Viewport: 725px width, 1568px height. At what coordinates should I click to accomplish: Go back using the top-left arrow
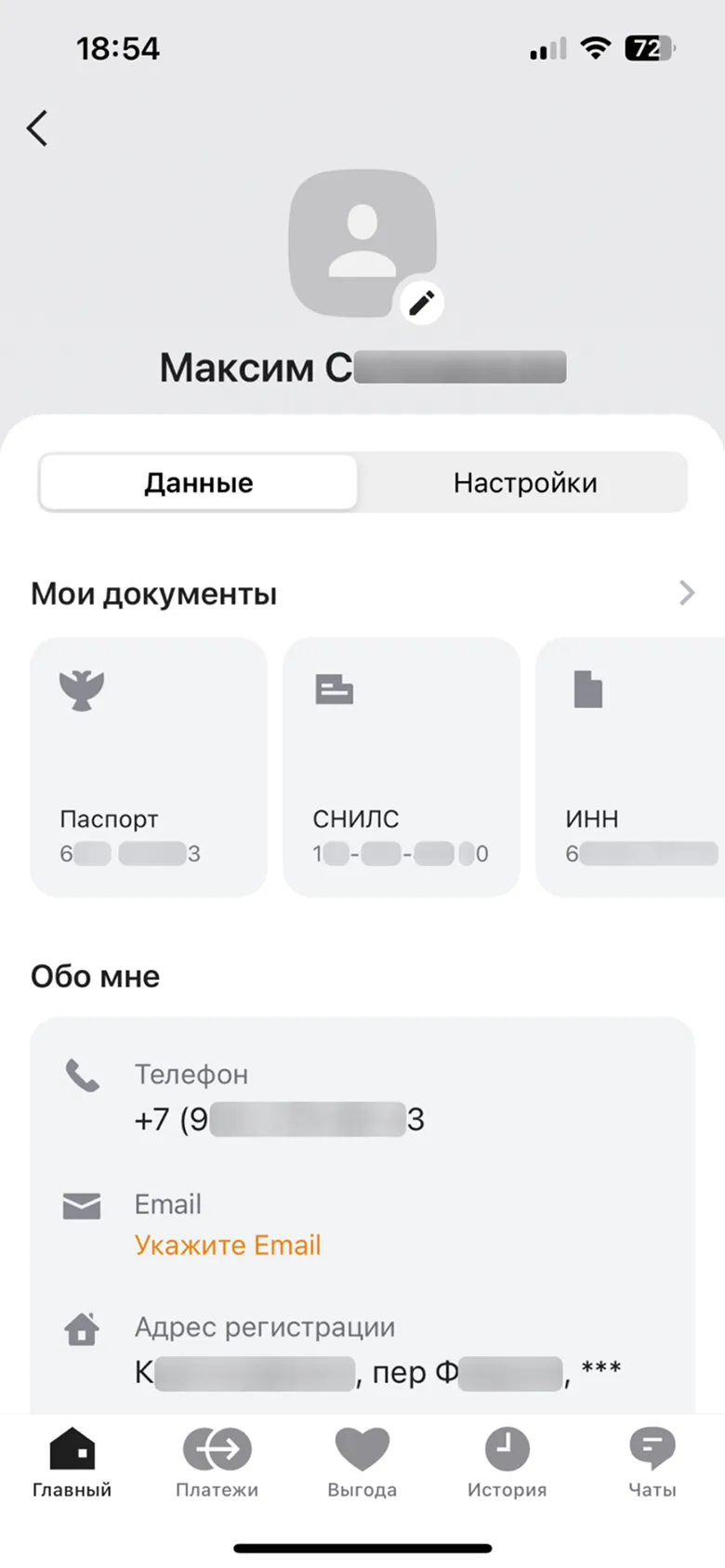37,128
